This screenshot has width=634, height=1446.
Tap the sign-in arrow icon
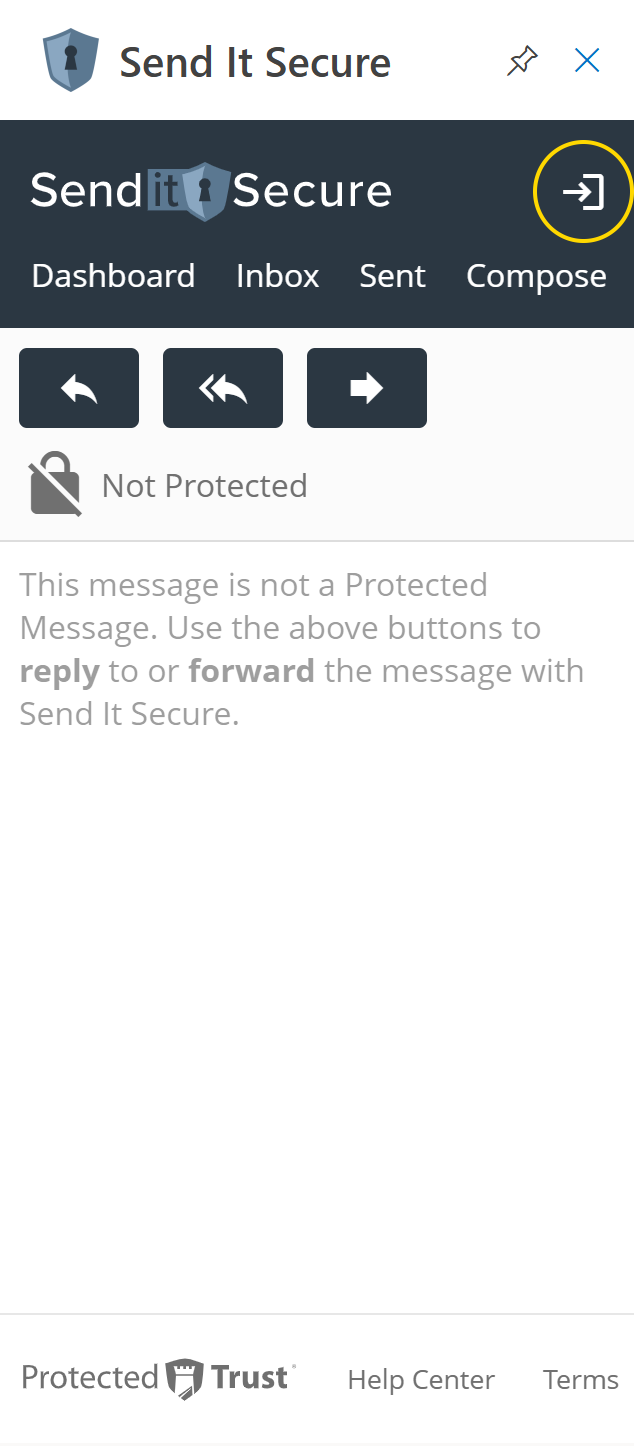click(583, 191)
